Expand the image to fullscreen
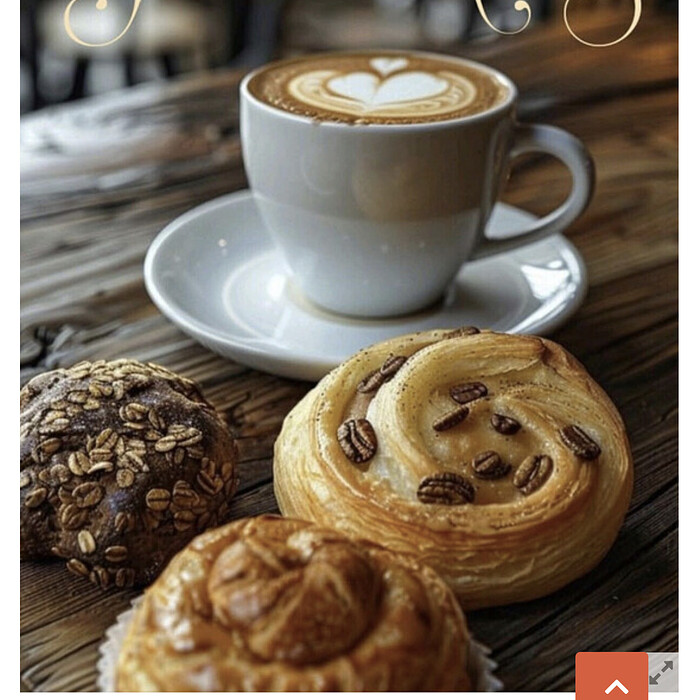The width and height of the screenshot is (696, 700). pos(662,672)
